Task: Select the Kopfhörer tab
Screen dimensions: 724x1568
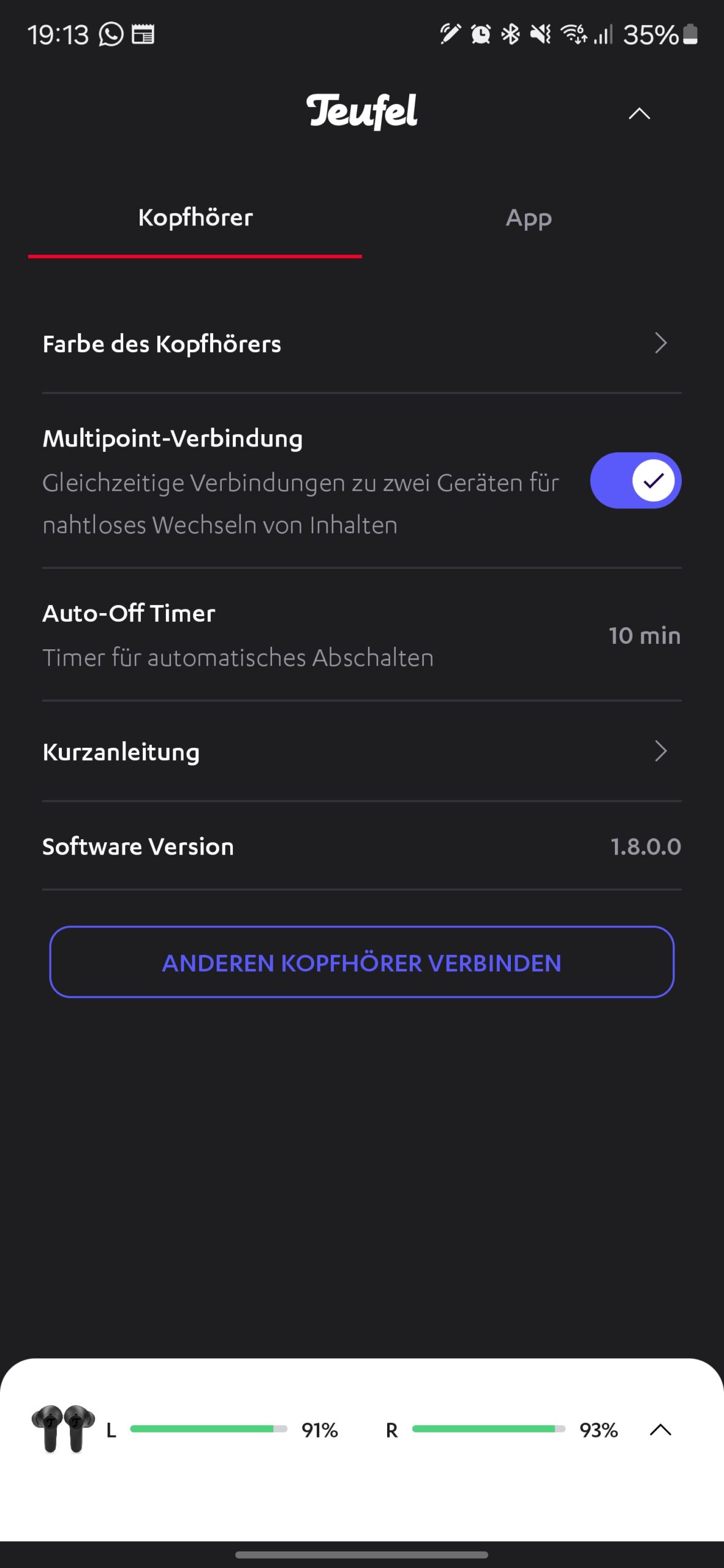Action: click(195, 218)
